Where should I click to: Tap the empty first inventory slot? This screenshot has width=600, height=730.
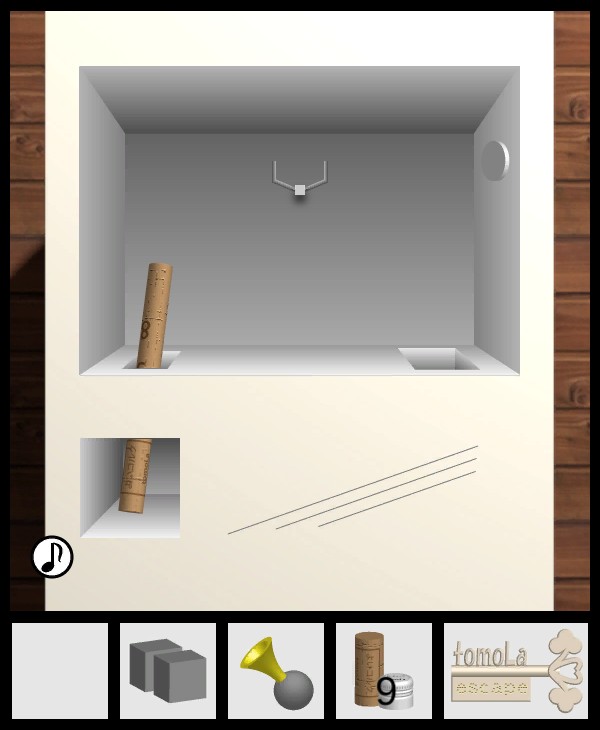(60, 671)
